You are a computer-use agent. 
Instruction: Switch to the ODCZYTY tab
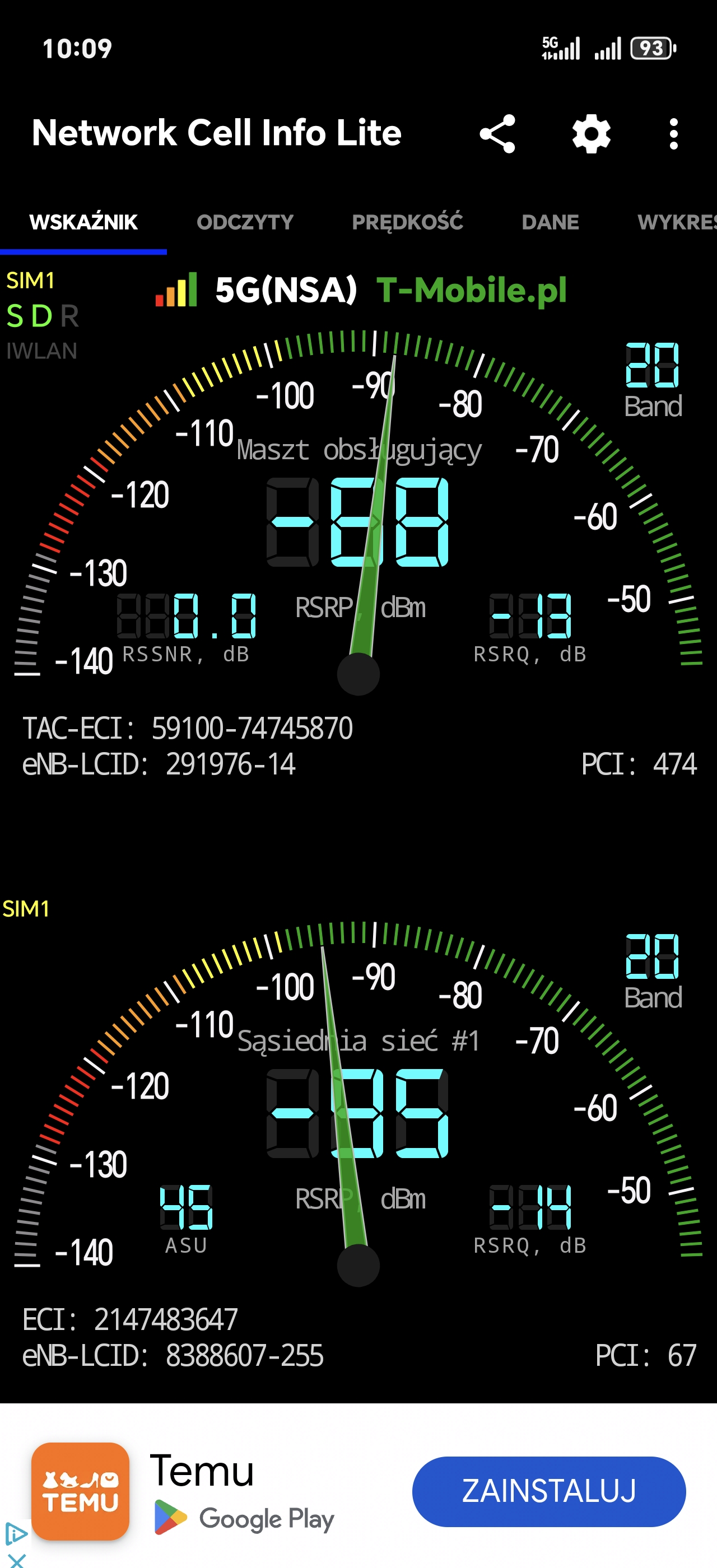click(x=245, y=222)
